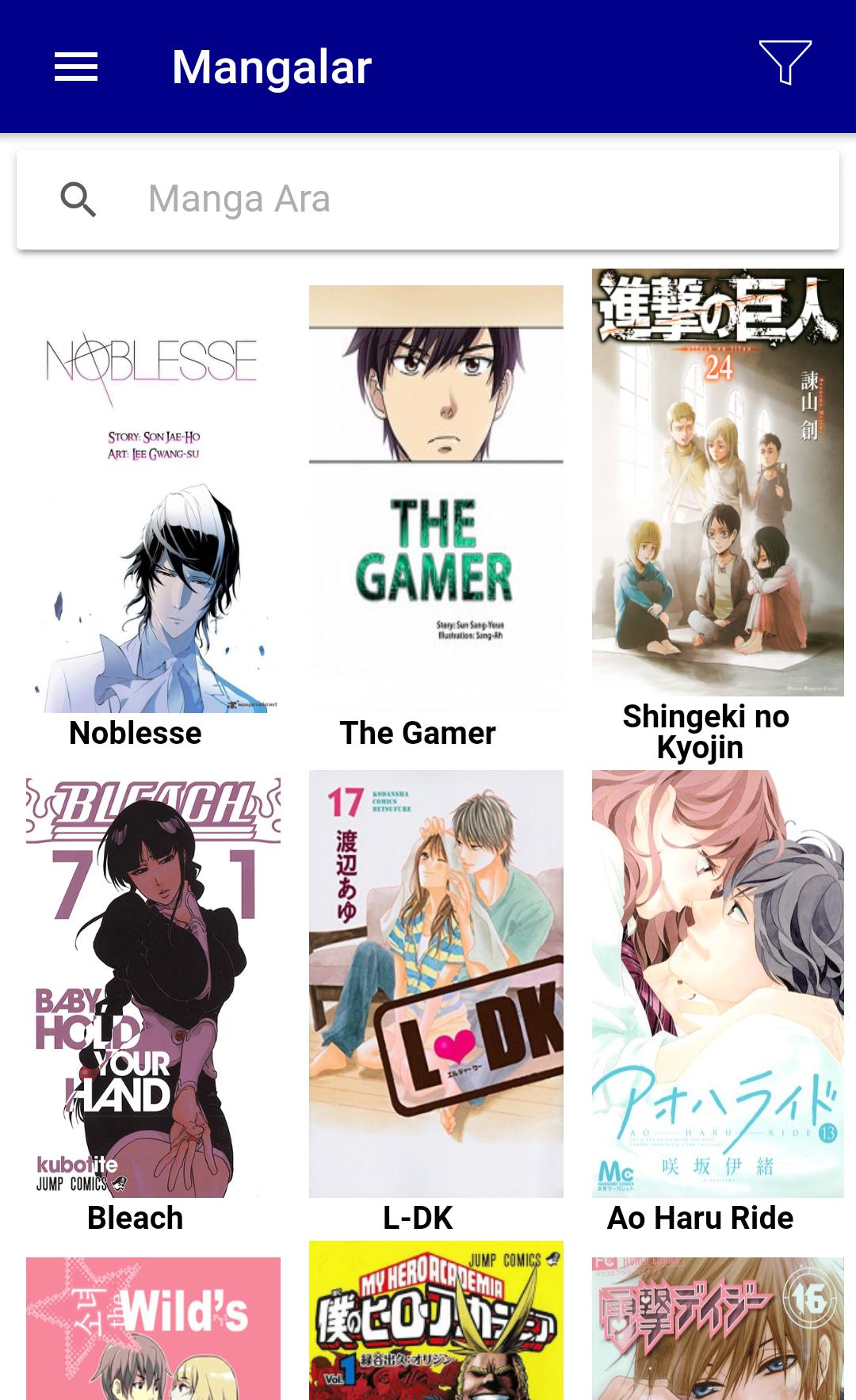
Task: Open Ao Haru Ride manga
Action: 717,986
